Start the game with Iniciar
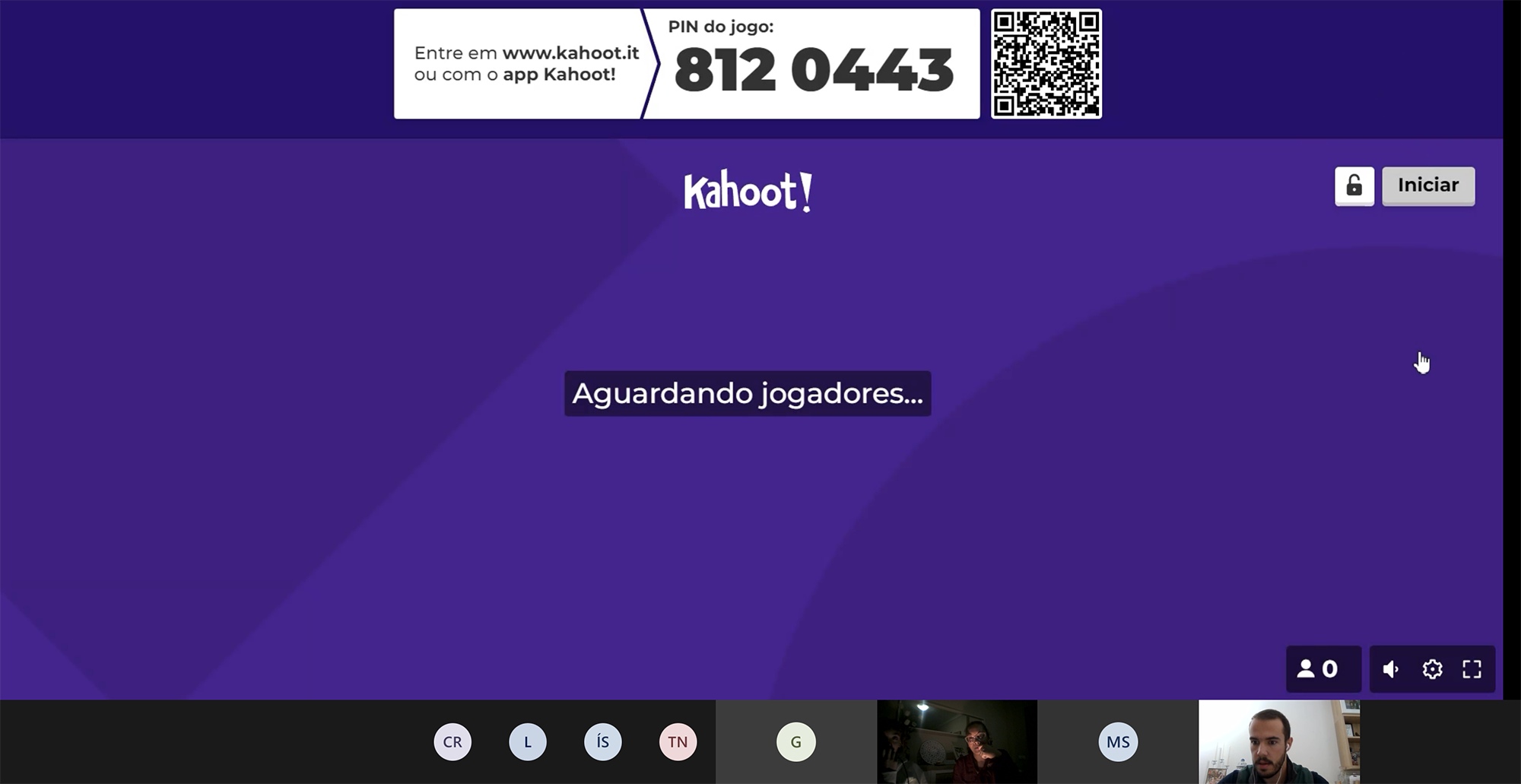1521x784 pixels. 1427,186
